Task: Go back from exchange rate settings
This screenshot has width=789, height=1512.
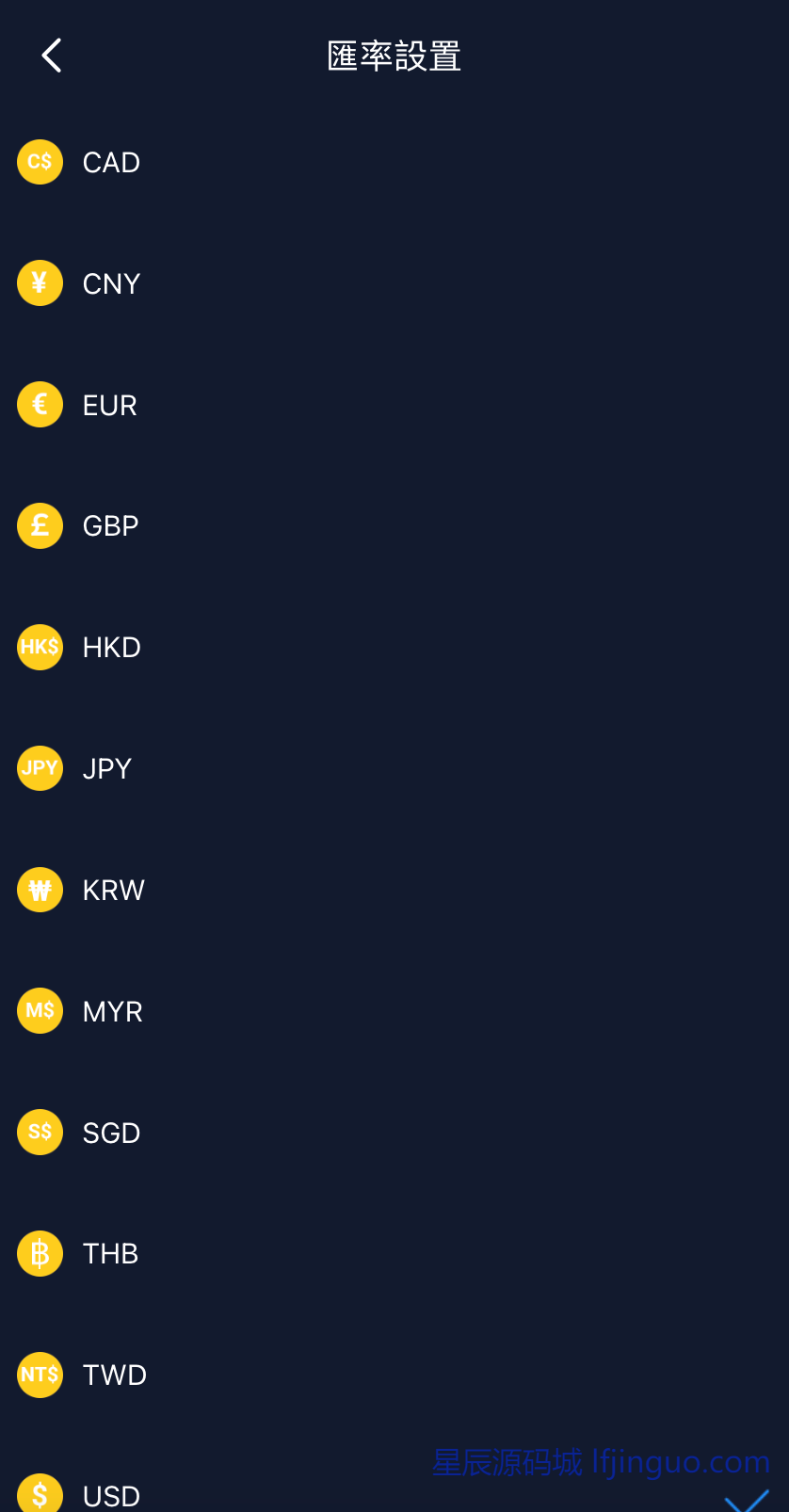Action: (x=52, y=56)
